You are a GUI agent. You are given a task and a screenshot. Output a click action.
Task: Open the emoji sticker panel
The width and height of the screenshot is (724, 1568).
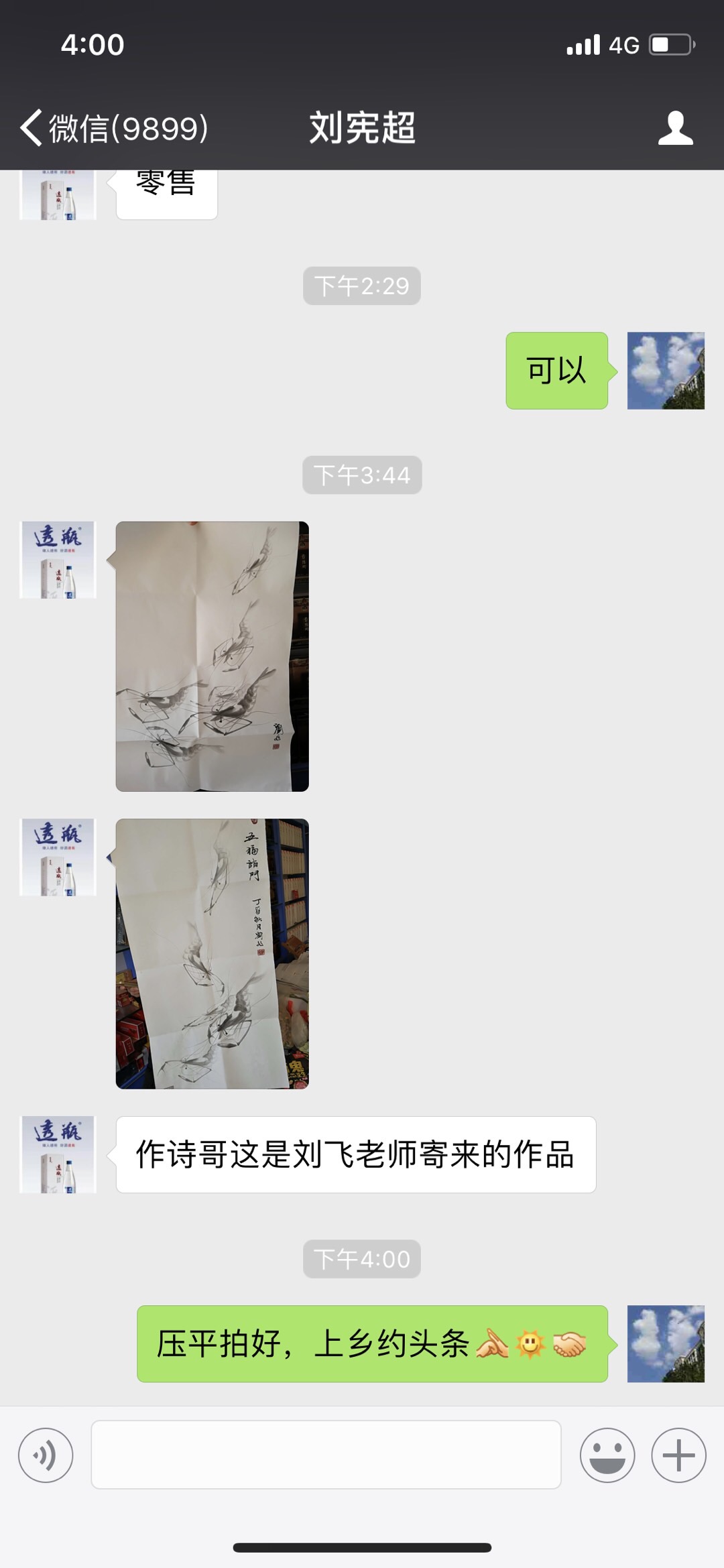coord(607,1455)
